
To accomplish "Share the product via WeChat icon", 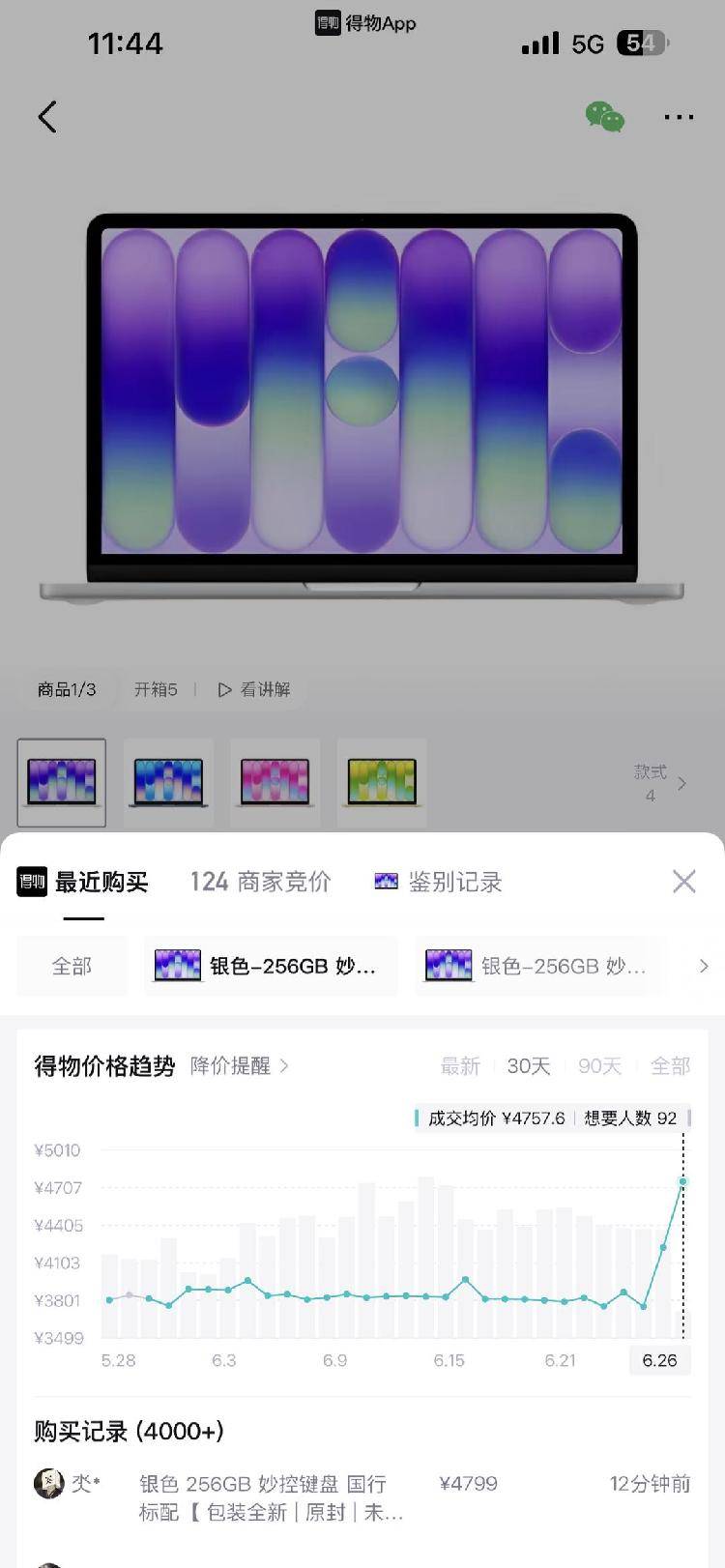I will point(605,117).
